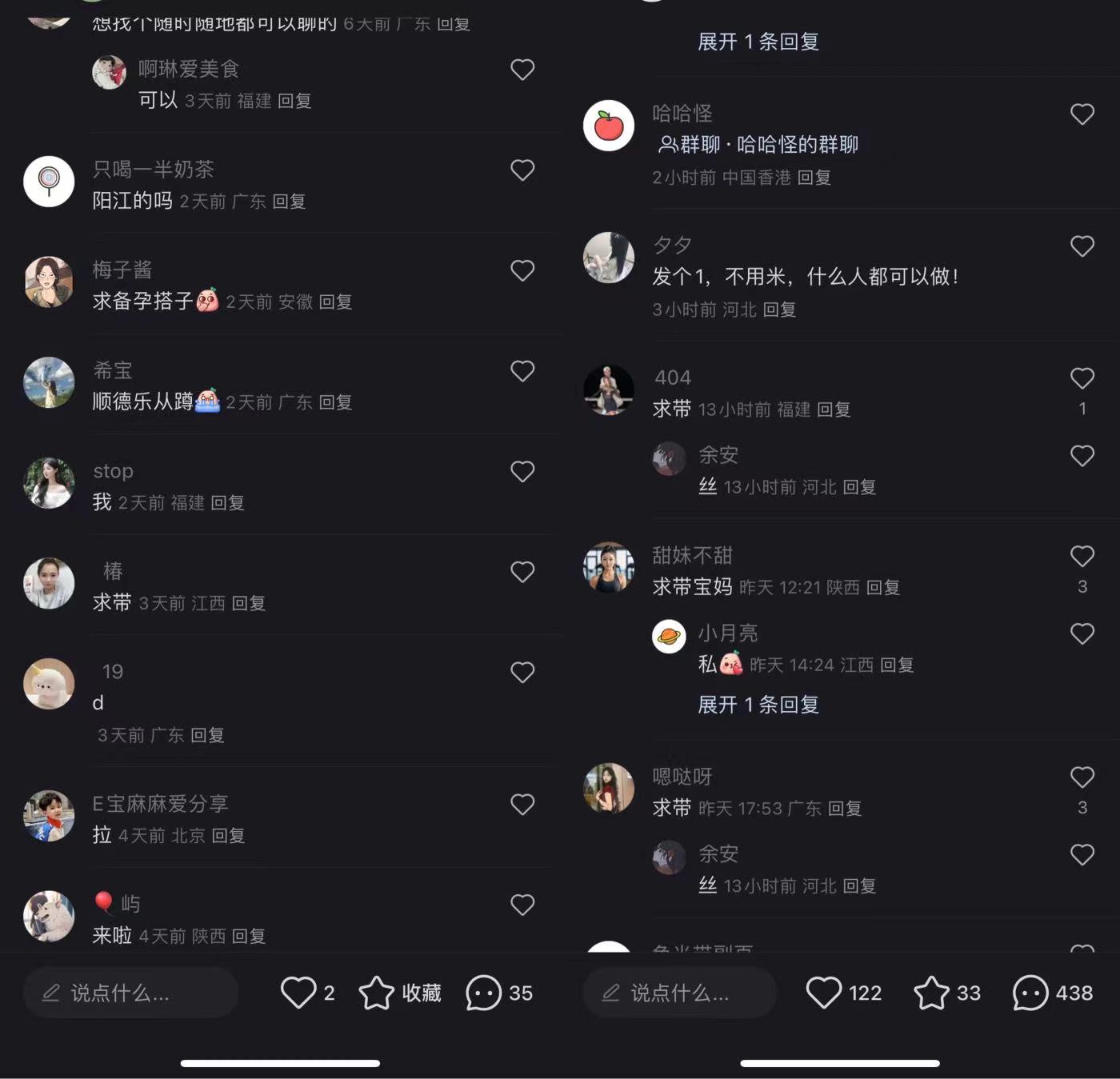1120x1079 pixels.
Task: Like 夕夕's comment
Action: 1082,246
